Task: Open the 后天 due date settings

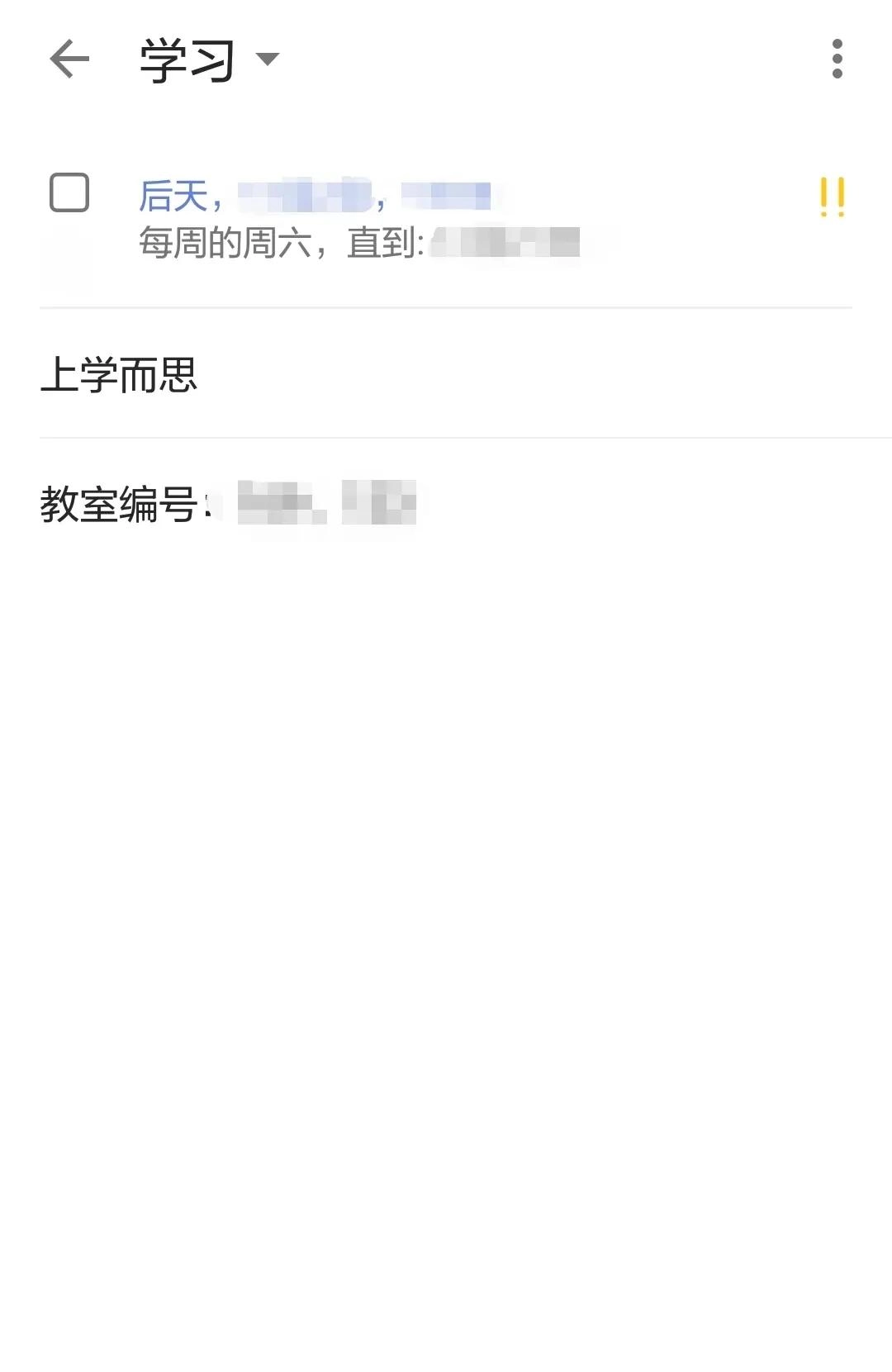Action: tap(314, 197)
